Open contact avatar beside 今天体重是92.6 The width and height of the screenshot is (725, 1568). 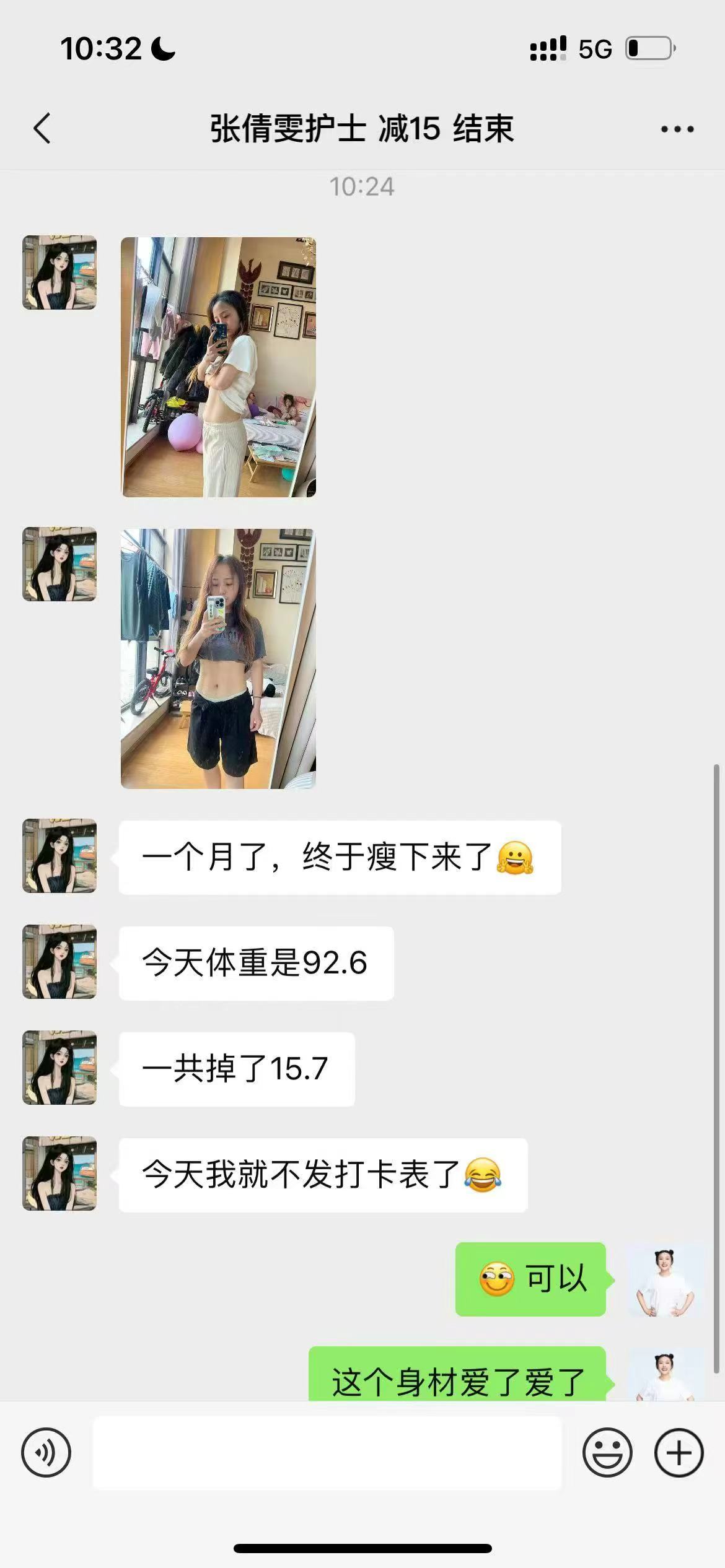[x=59, y=962]
